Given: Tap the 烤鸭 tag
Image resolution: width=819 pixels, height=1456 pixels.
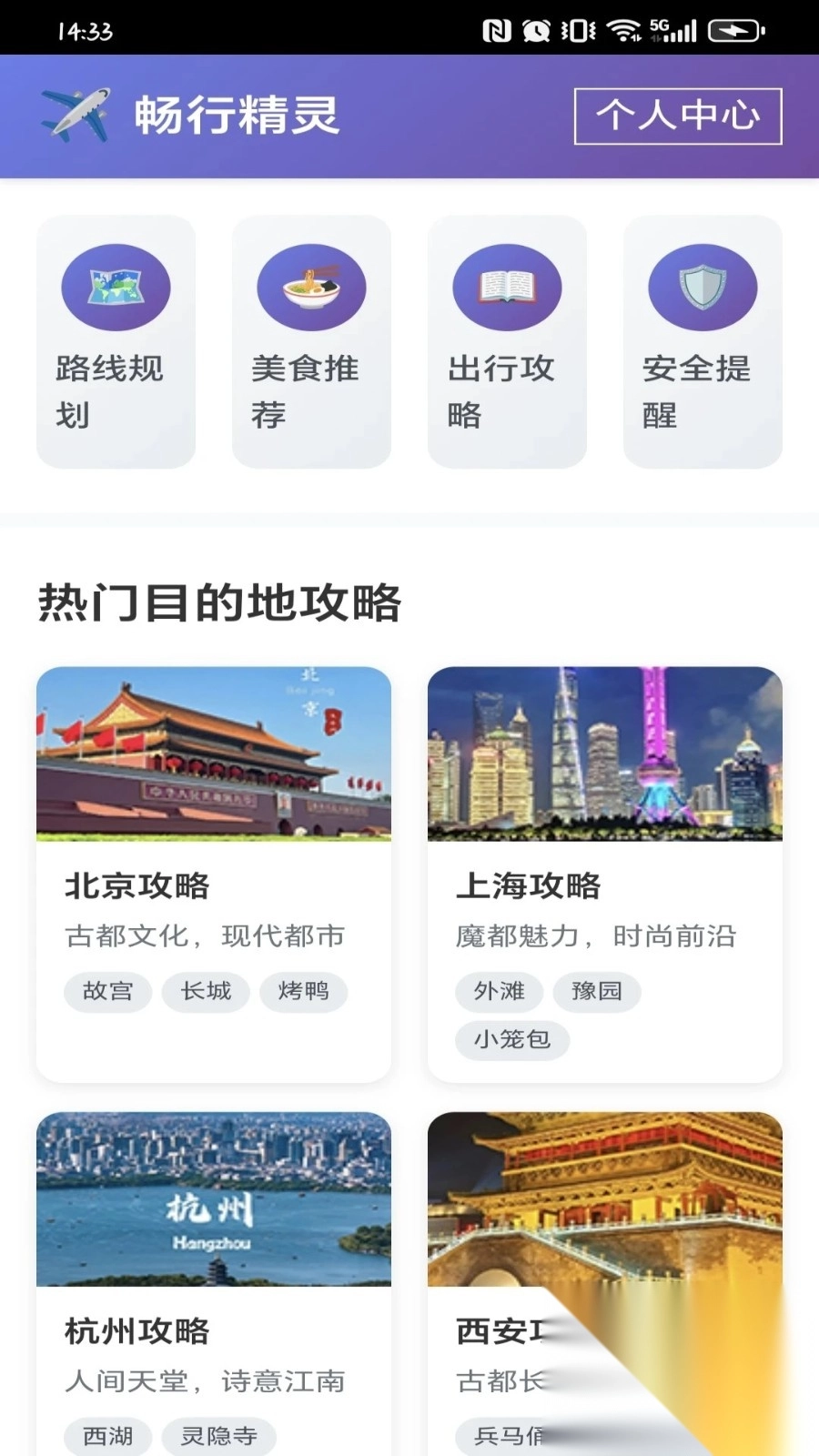Looking at the screenshot, I should click(303, 991).
